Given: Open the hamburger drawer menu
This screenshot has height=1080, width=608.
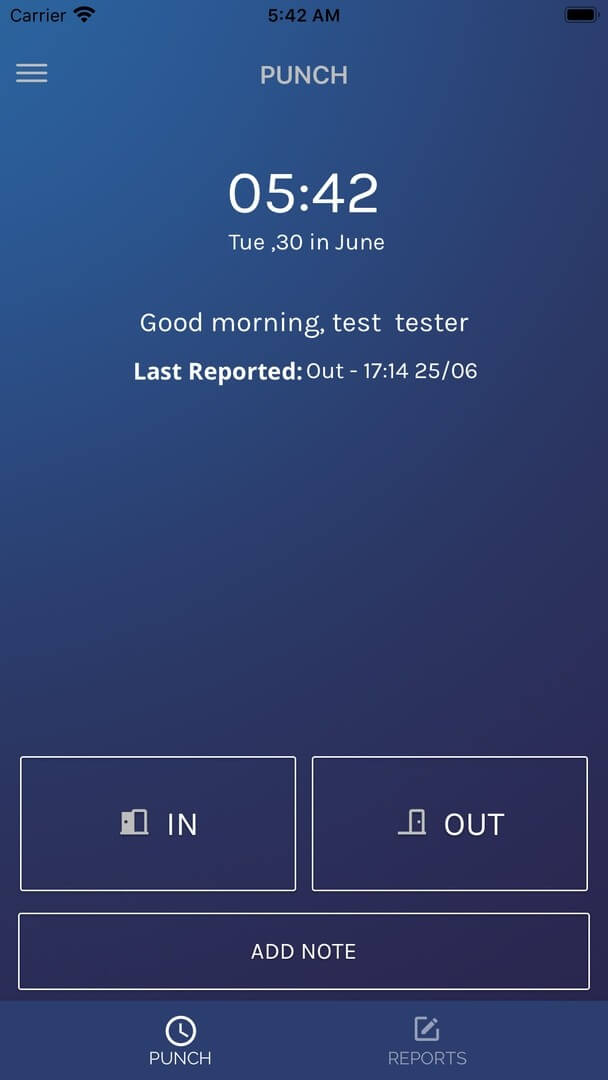Looking at the screenshot, I should pyautogui.click(x=32, y=73).
